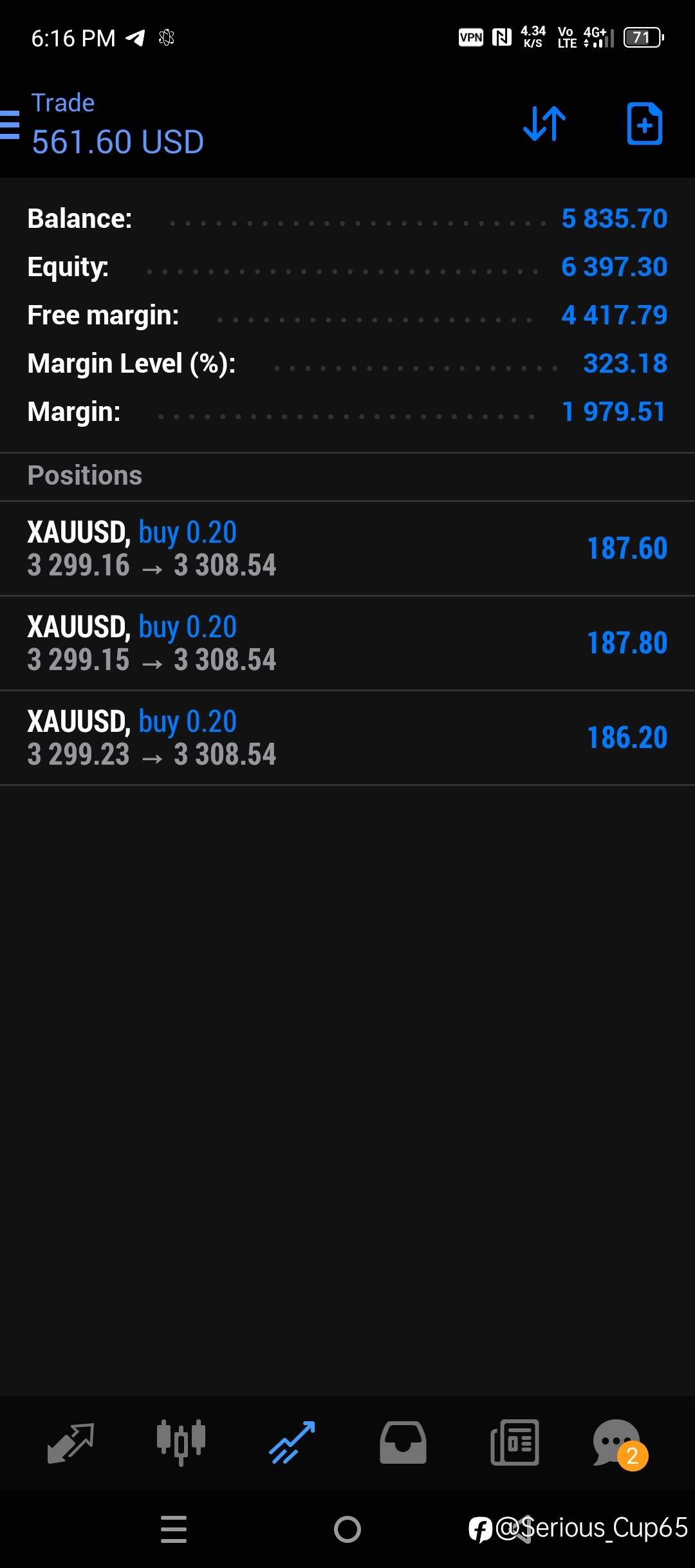
Task: Open Messages tab with 2 unread badge
Action: (x=620, y=1444)
